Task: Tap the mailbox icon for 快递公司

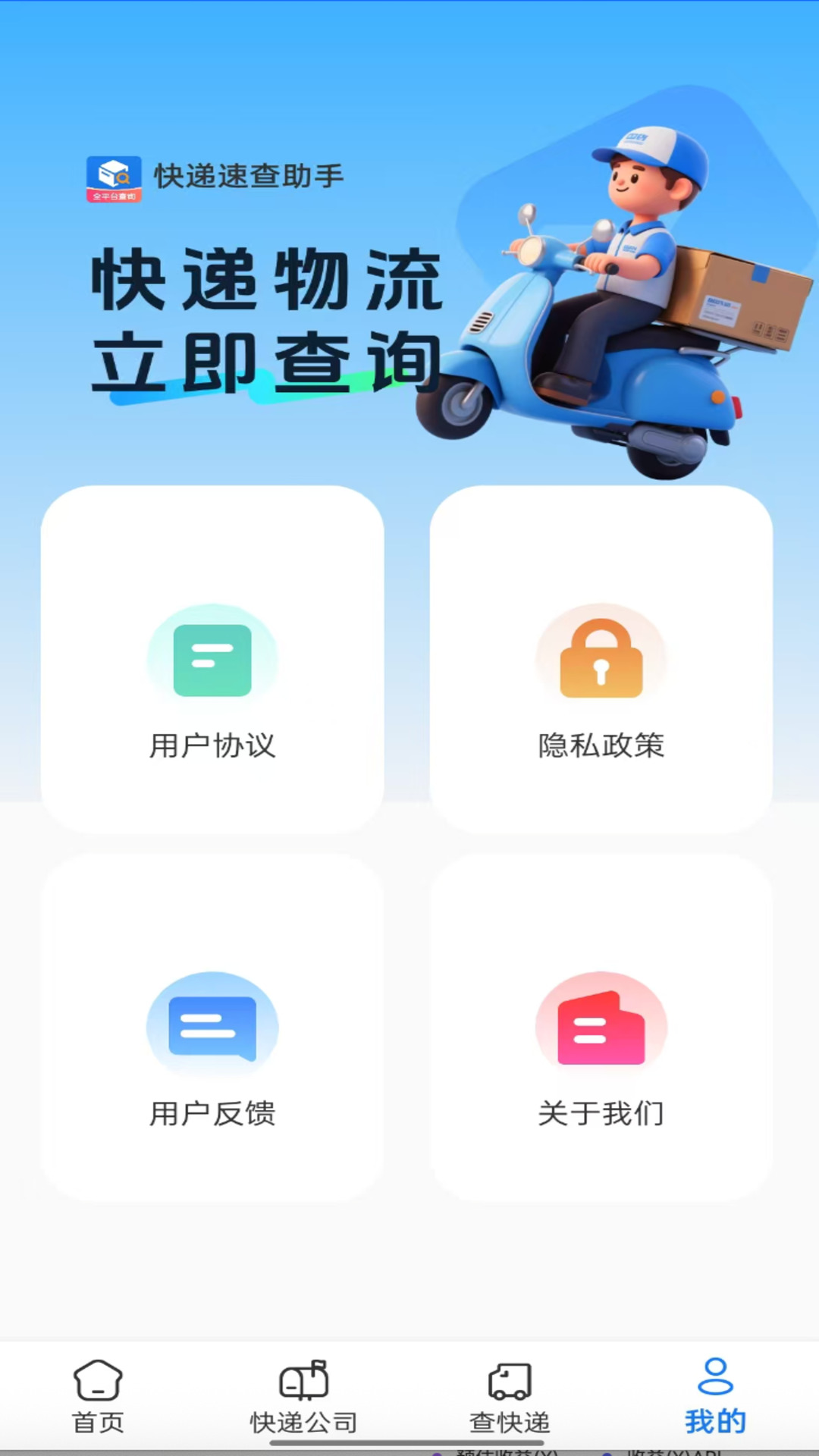Action: pyautogui.click(x=302, y=1382)
